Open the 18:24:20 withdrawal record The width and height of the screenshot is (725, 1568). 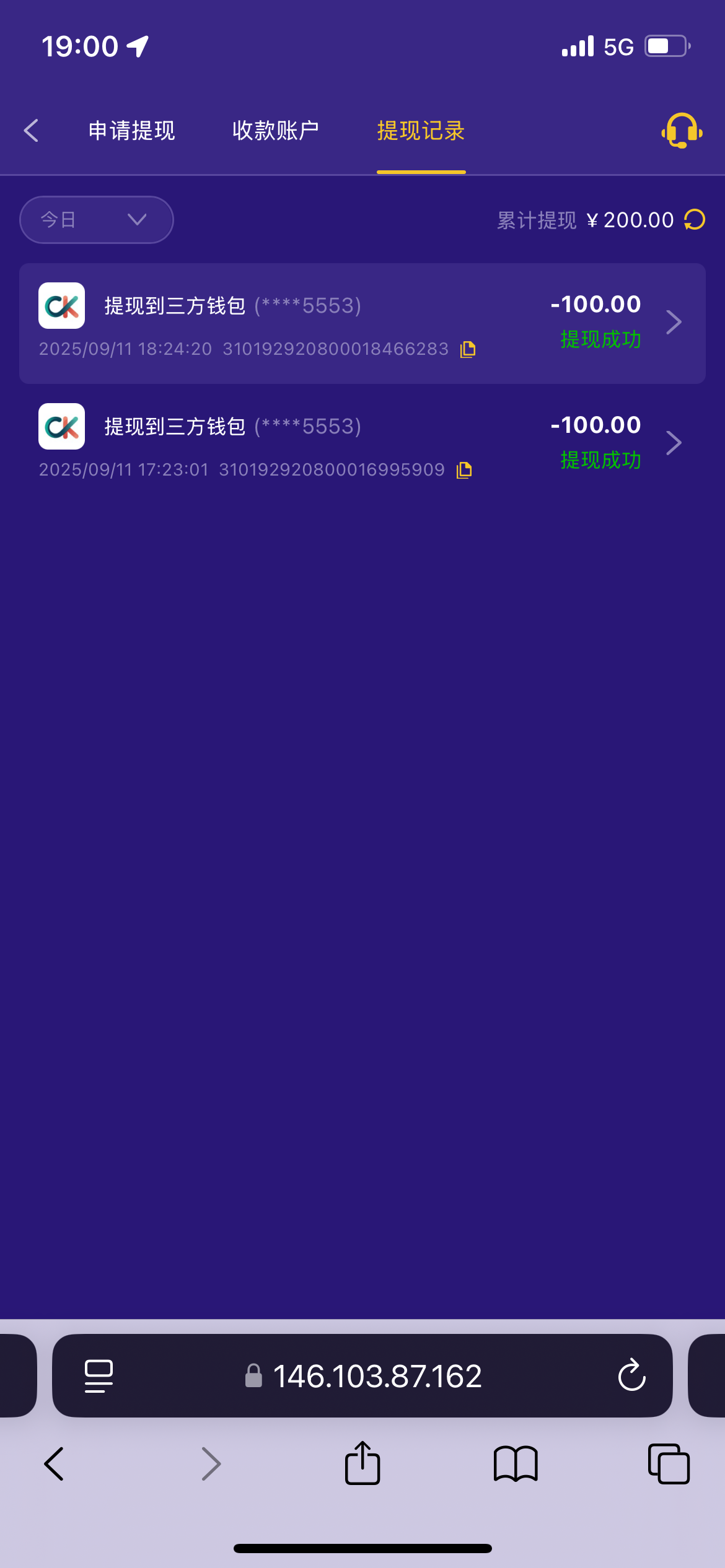click(x=362, y=323)
